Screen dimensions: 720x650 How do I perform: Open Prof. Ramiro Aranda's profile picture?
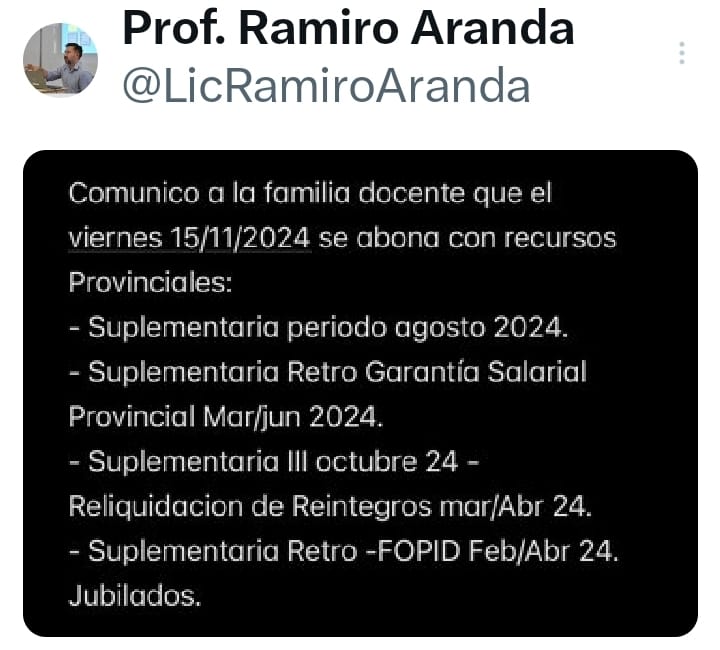pyautogui.click(x=60, y=60)
